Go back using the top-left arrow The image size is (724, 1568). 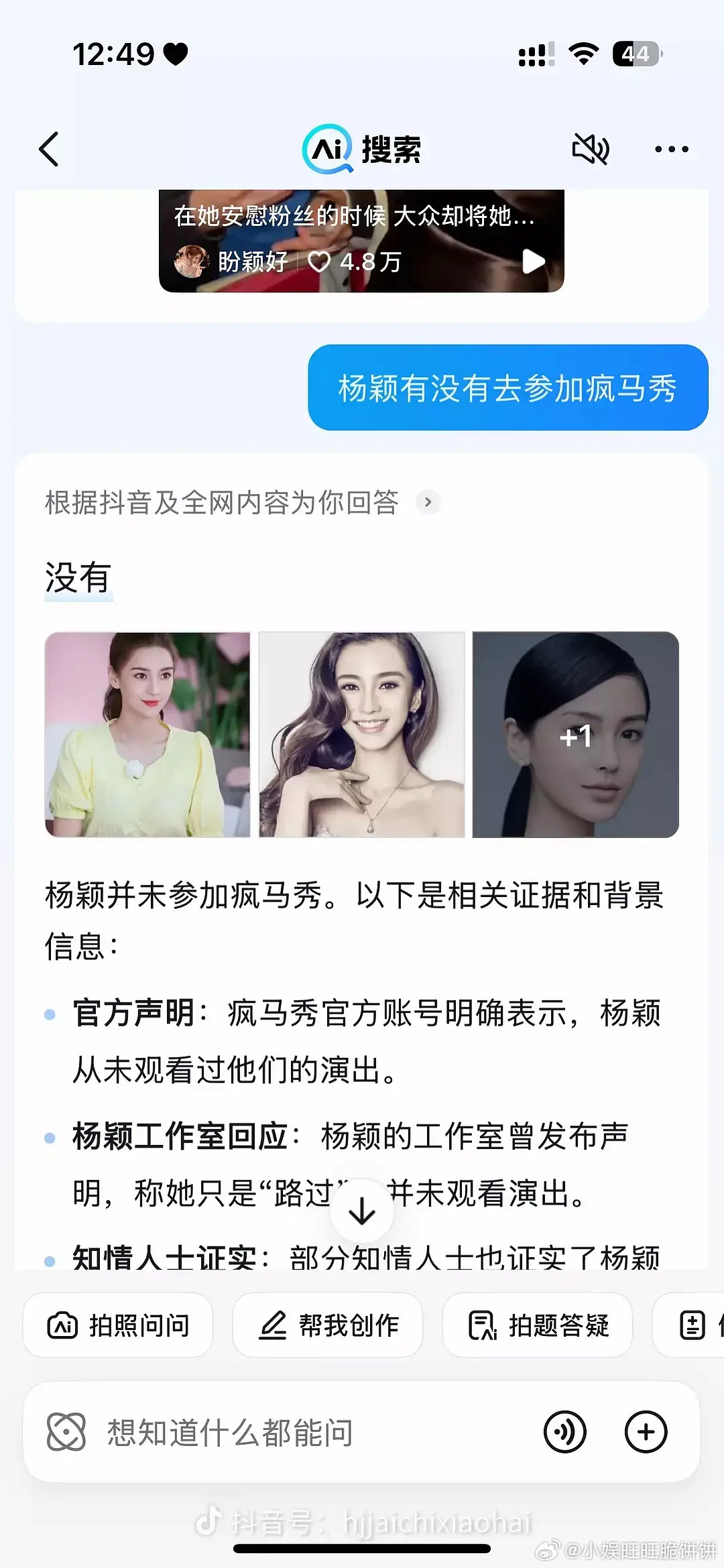pyautogui.click(x=48, y=149)
